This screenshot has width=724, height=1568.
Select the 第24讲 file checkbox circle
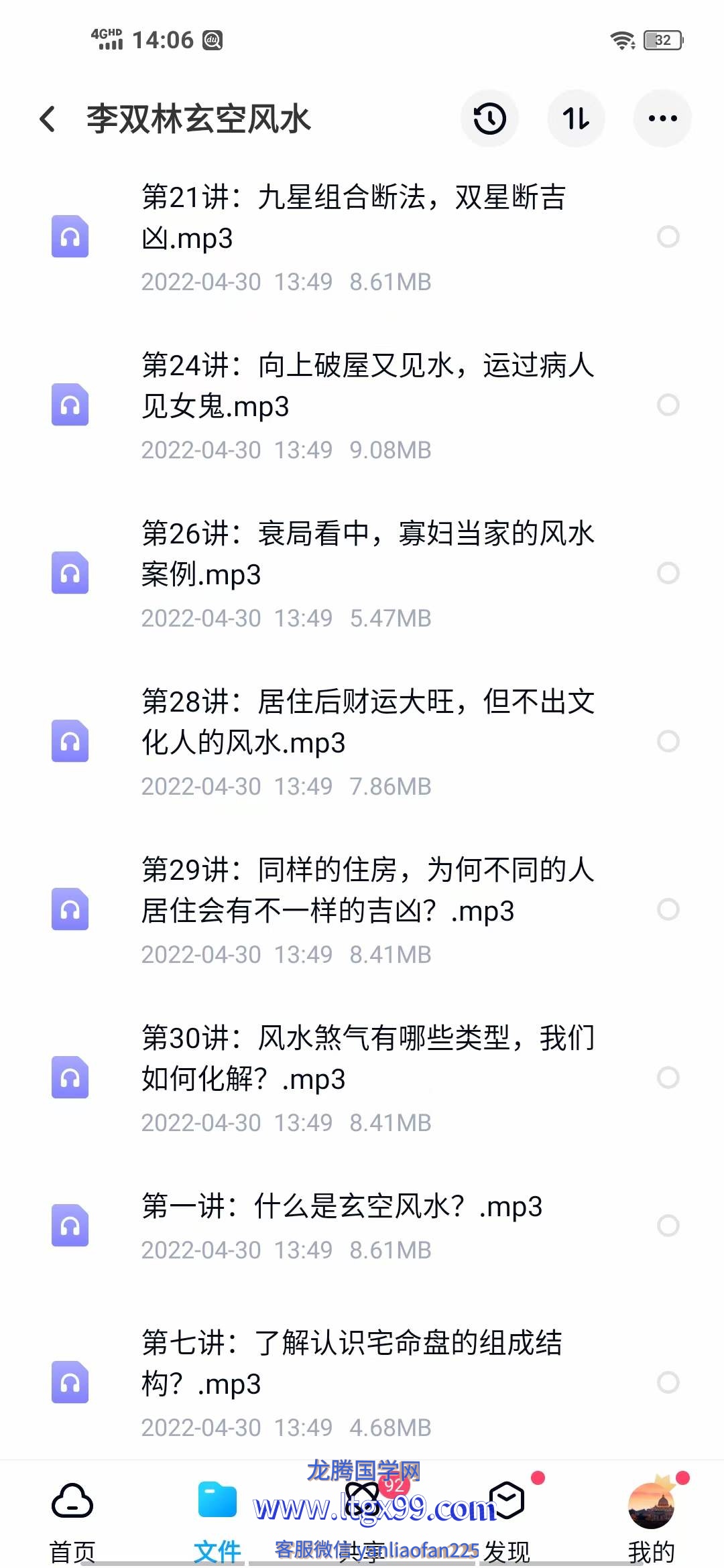(668, 405)
